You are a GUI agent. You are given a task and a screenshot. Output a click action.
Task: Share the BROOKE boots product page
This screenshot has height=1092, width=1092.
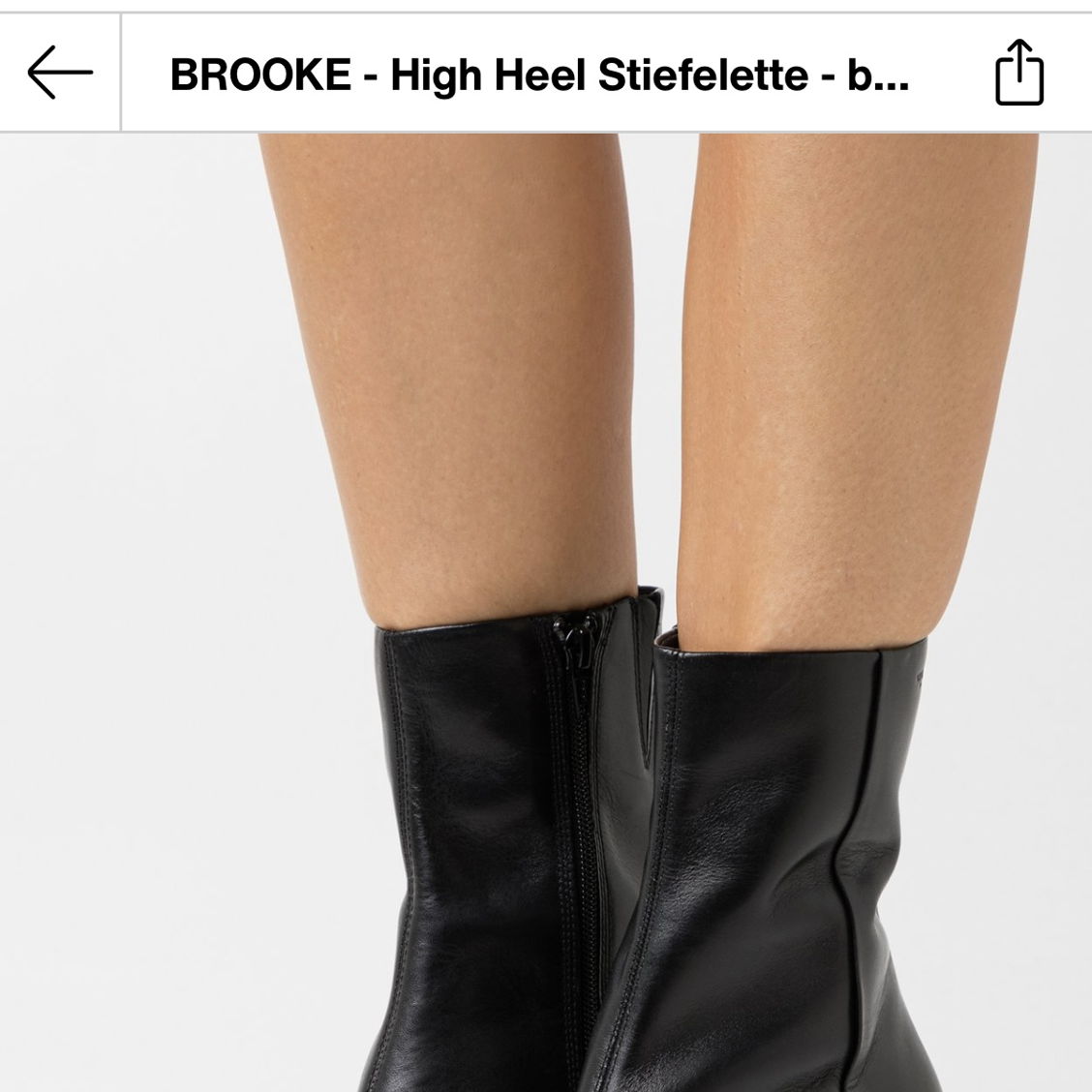(x=1019, y=73)
